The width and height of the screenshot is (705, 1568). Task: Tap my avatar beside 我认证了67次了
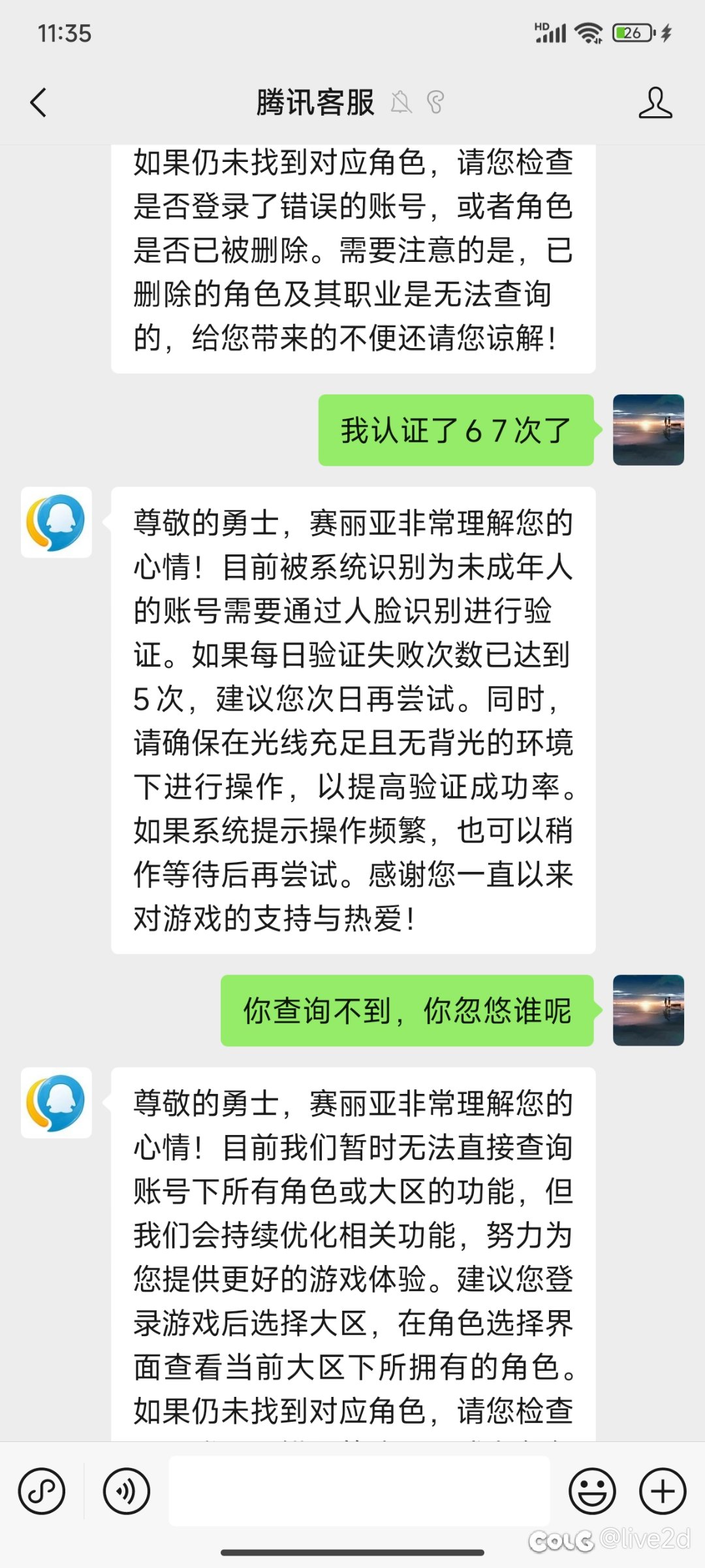[x=648, y=430]
